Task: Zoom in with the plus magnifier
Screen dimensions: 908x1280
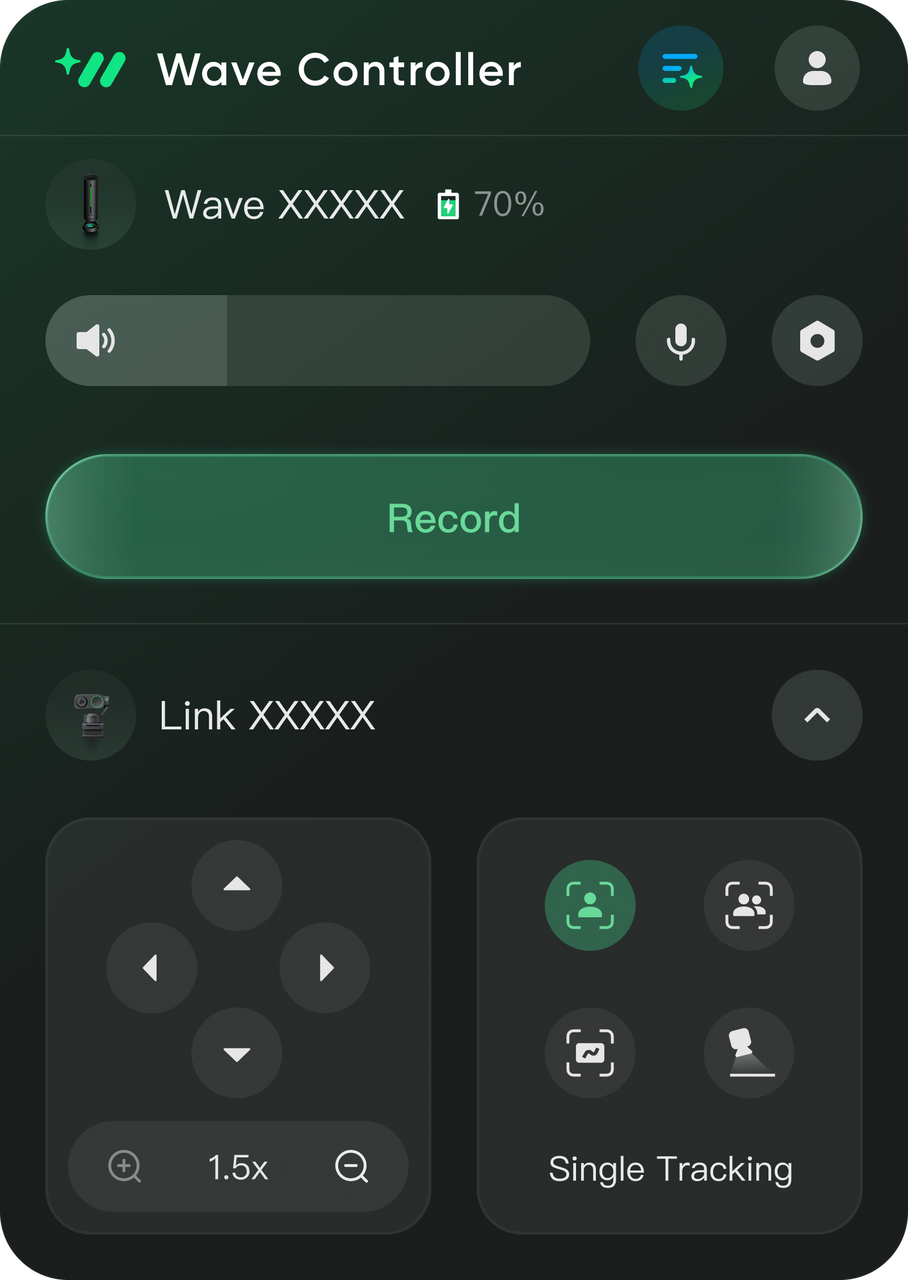Action: tap(125, 1167)
